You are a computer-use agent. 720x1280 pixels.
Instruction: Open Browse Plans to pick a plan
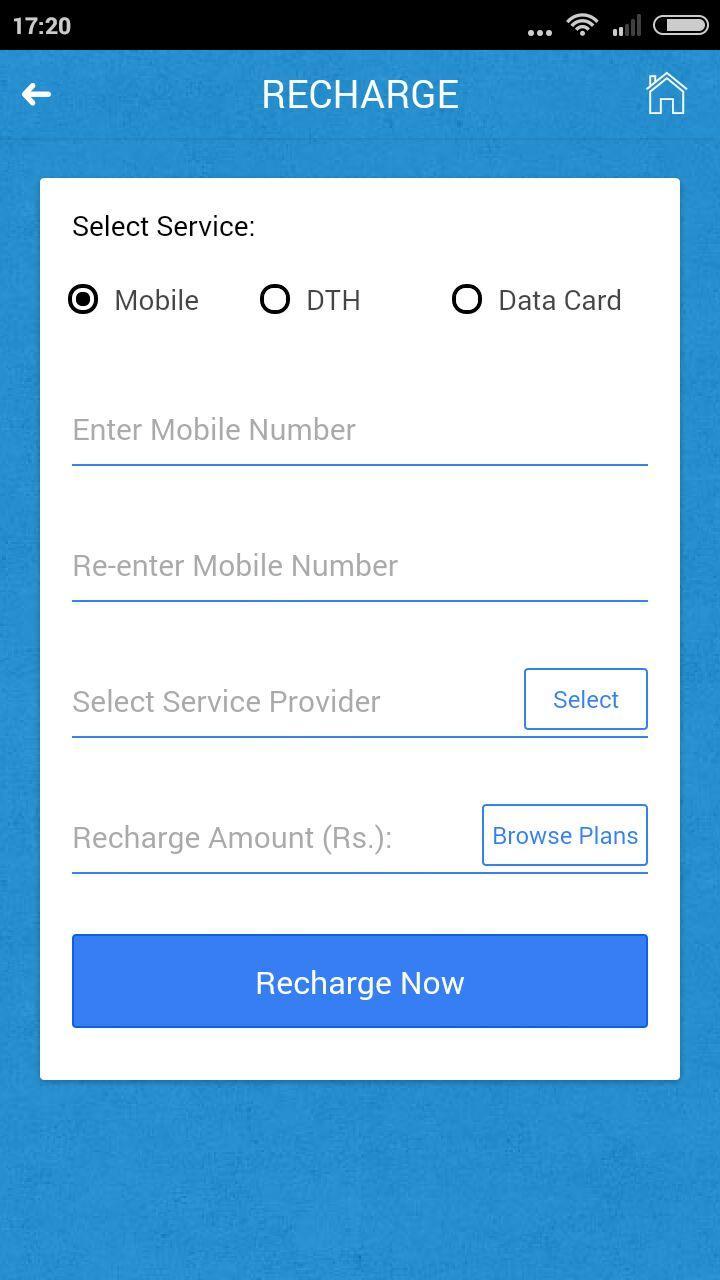coord(564,835)
